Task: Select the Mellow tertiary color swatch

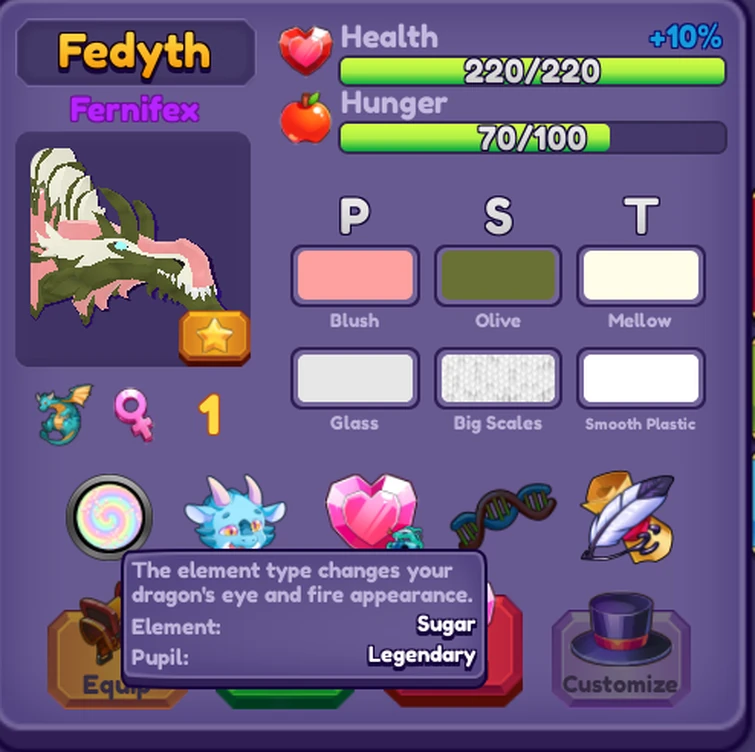Action: tap(640, 275)
